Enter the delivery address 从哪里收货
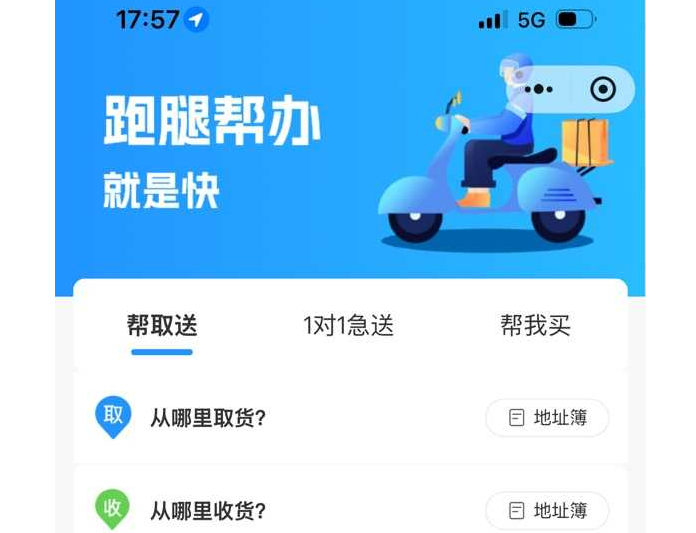Image resolution: width=696 pixels, height=533 pixels. coord(208,510)
